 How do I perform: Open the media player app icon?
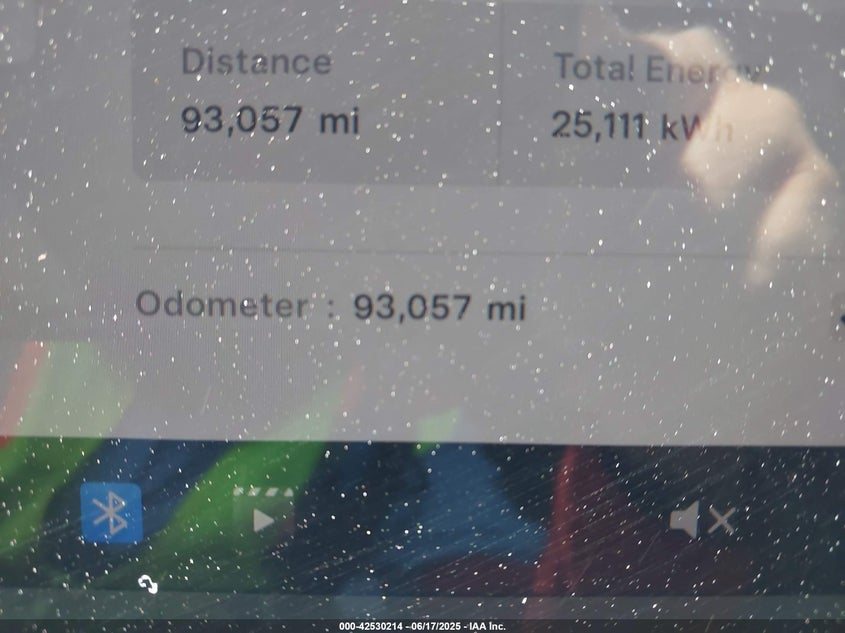262,513
